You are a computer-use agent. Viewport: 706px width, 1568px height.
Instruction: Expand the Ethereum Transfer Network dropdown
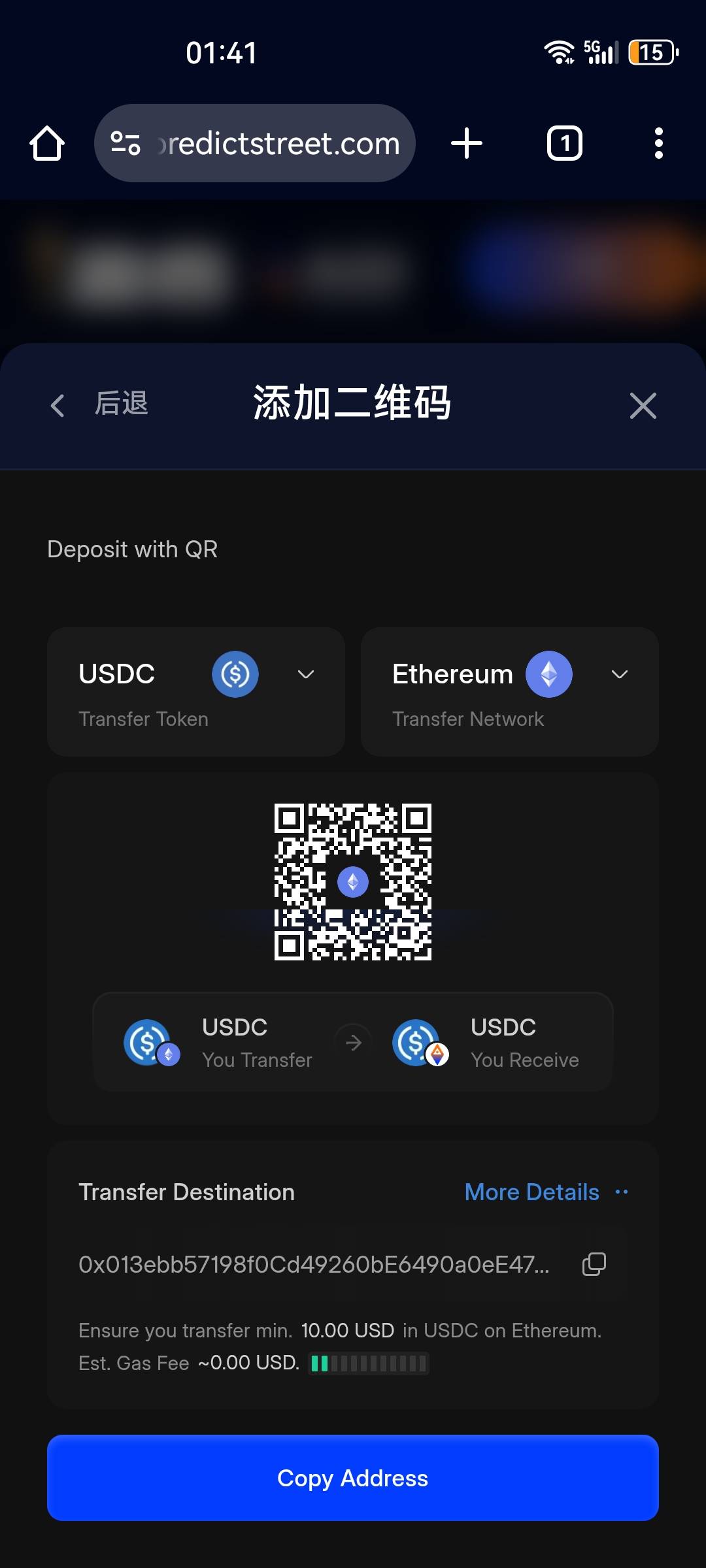pyautogui.click(x=510, y=692)
